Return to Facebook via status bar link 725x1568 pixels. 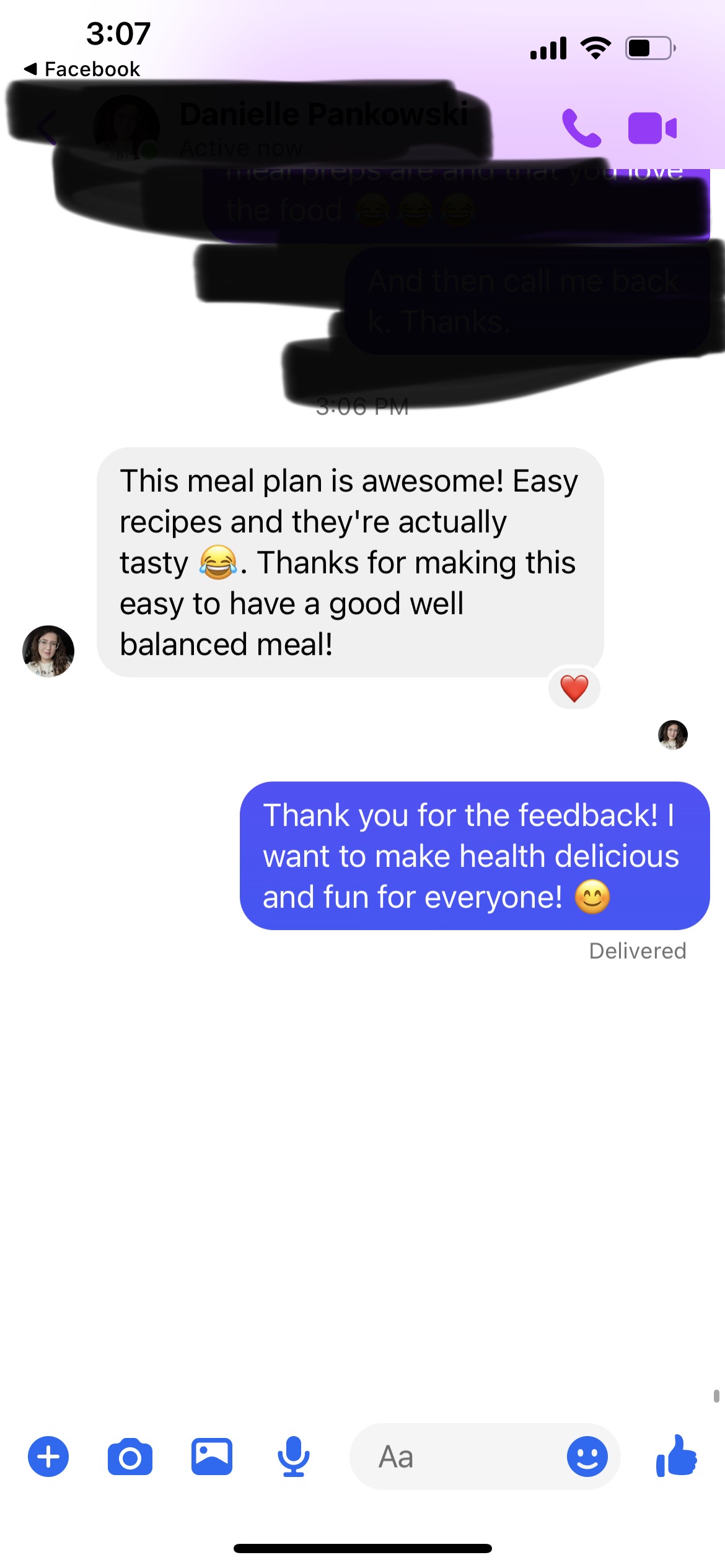pyautogui.click(x=82, y=69)
